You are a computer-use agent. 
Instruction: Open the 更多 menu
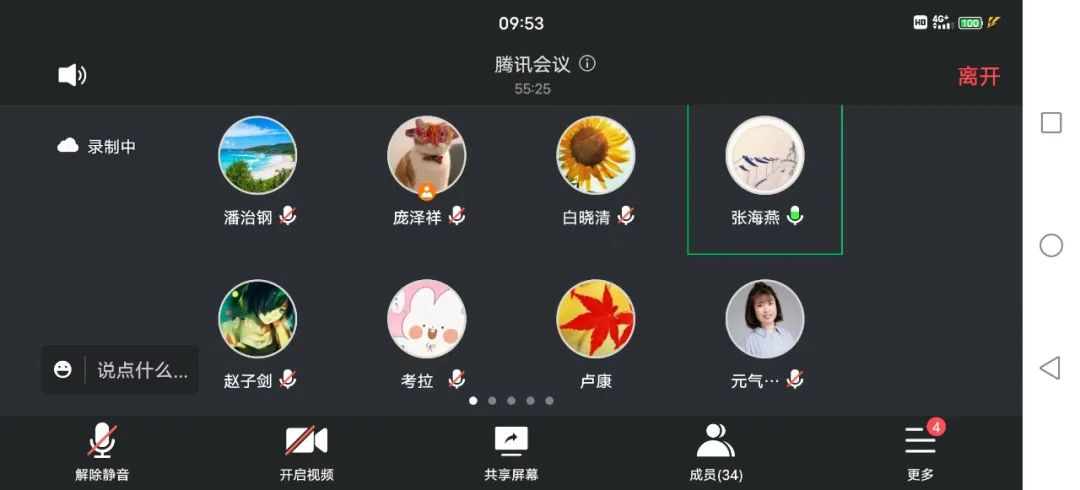click(920, 452)
